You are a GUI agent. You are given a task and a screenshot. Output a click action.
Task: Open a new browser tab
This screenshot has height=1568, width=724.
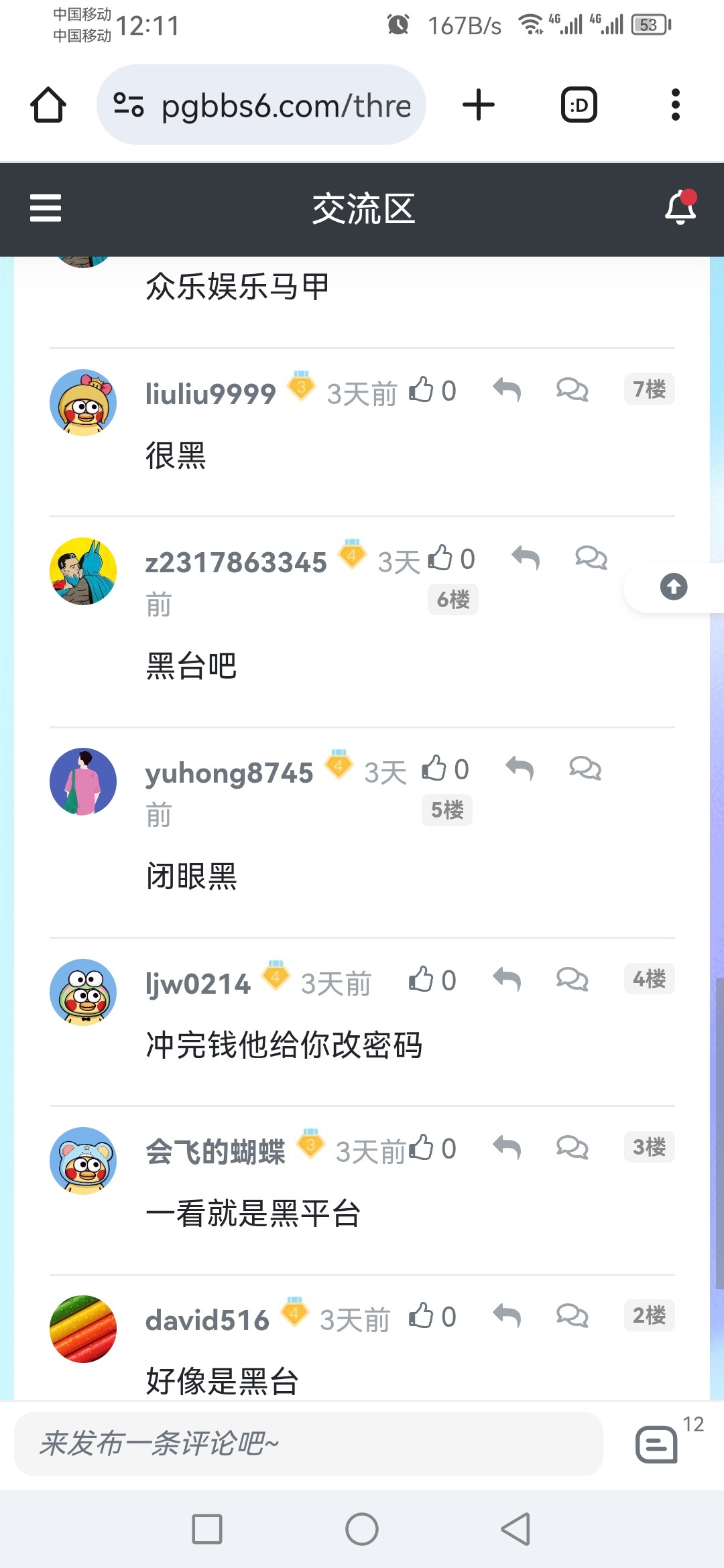pyautogui.click(x=479, y=105)
